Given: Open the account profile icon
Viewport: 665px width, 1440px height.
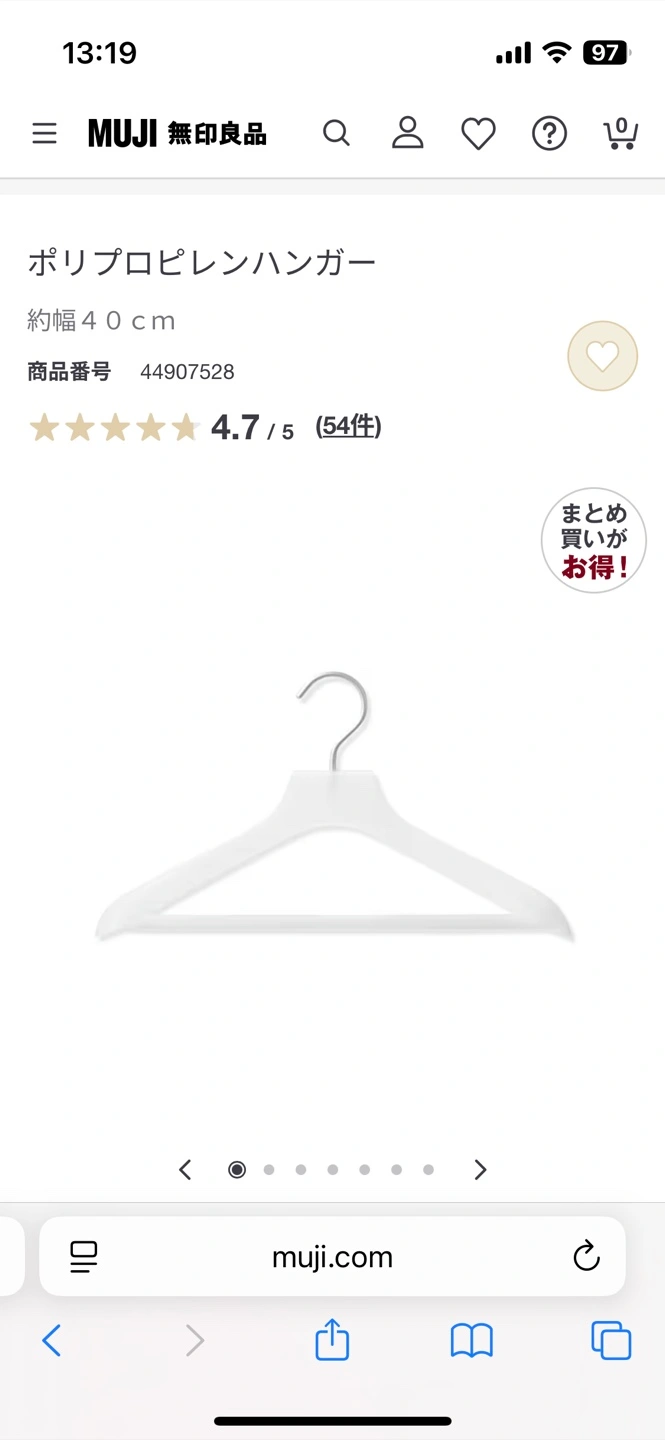Looking at the screenshot, I should coord(407,133).
